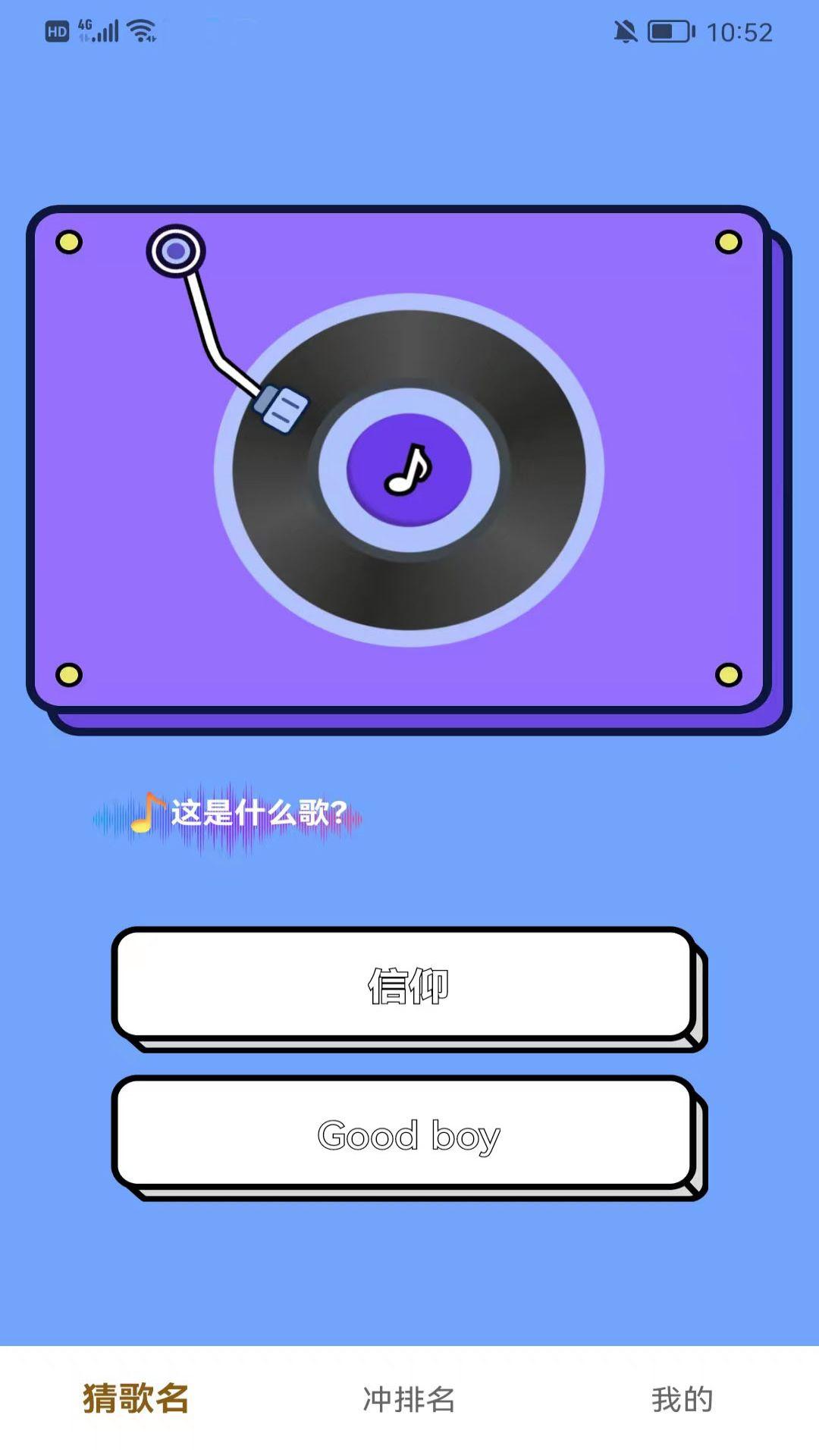The height and width of the screenshot is (1456, 819).
Task: Tap the battery indicator in the status bar
Action: pos(669,32)
